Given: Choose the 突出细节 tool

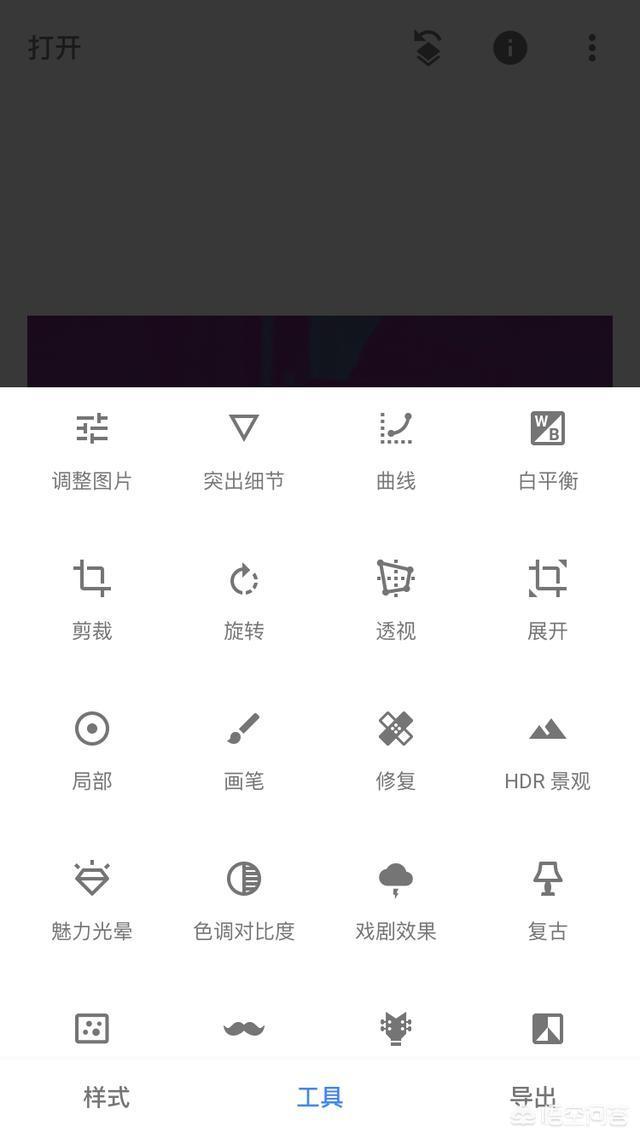Looking at the screenshot, I should tap(244, 451).
